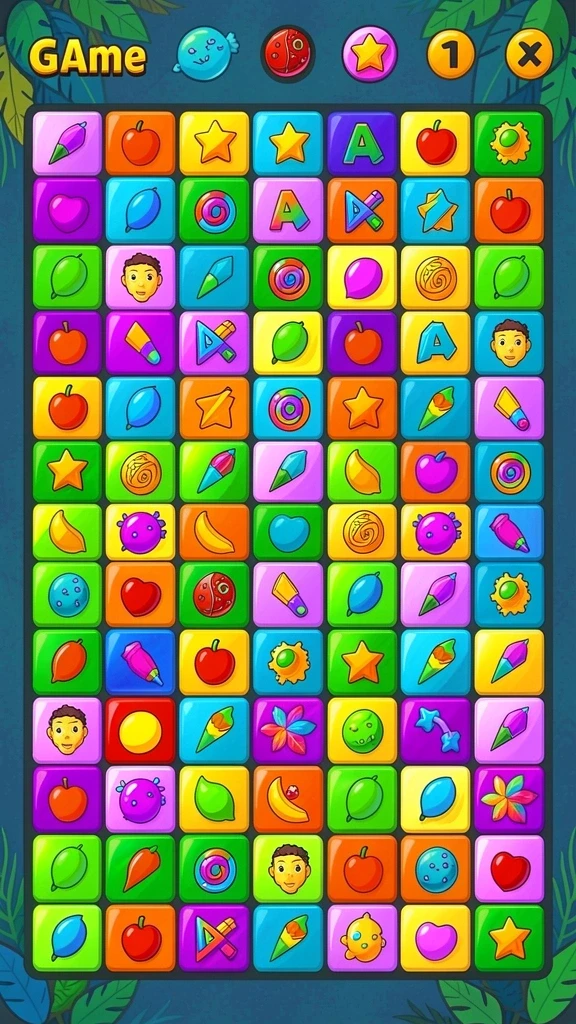The height and width of the screenshot is (1024, 576).
Task: Tap the pink tile with yellow creature
Action: pyautogui.click(x=362, y=937)
